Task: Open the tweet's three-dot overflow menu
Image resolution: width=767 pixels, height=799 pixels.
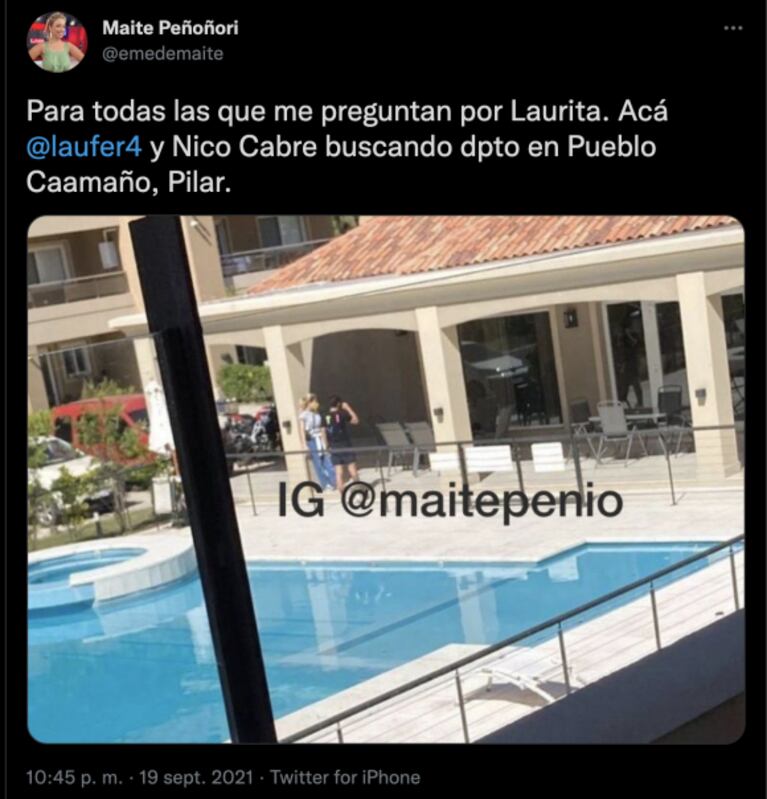Action: 733,28
